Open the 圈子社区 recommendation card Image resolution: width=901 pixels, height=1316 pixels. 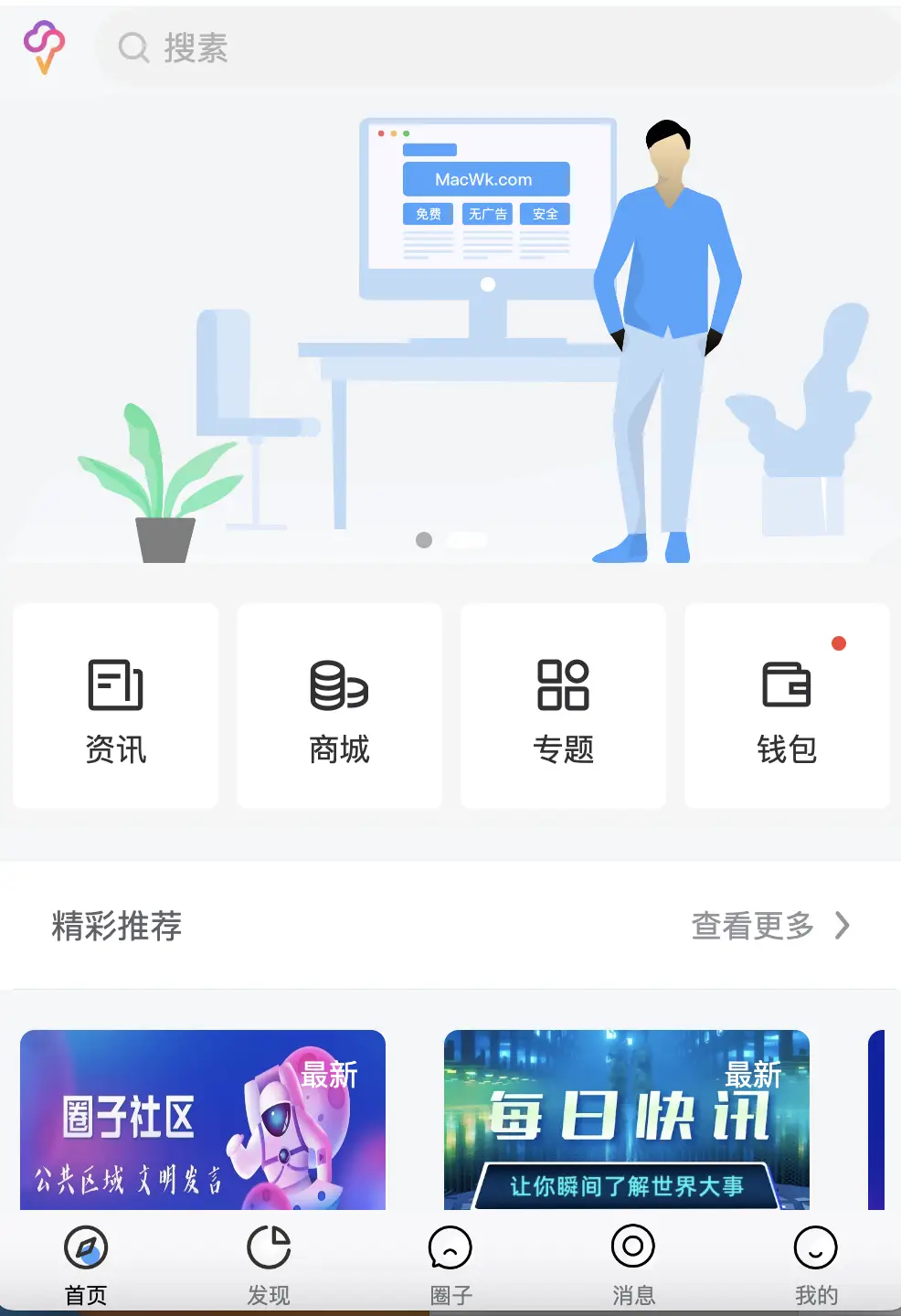pyautogui.click(x=203, y=1120)
